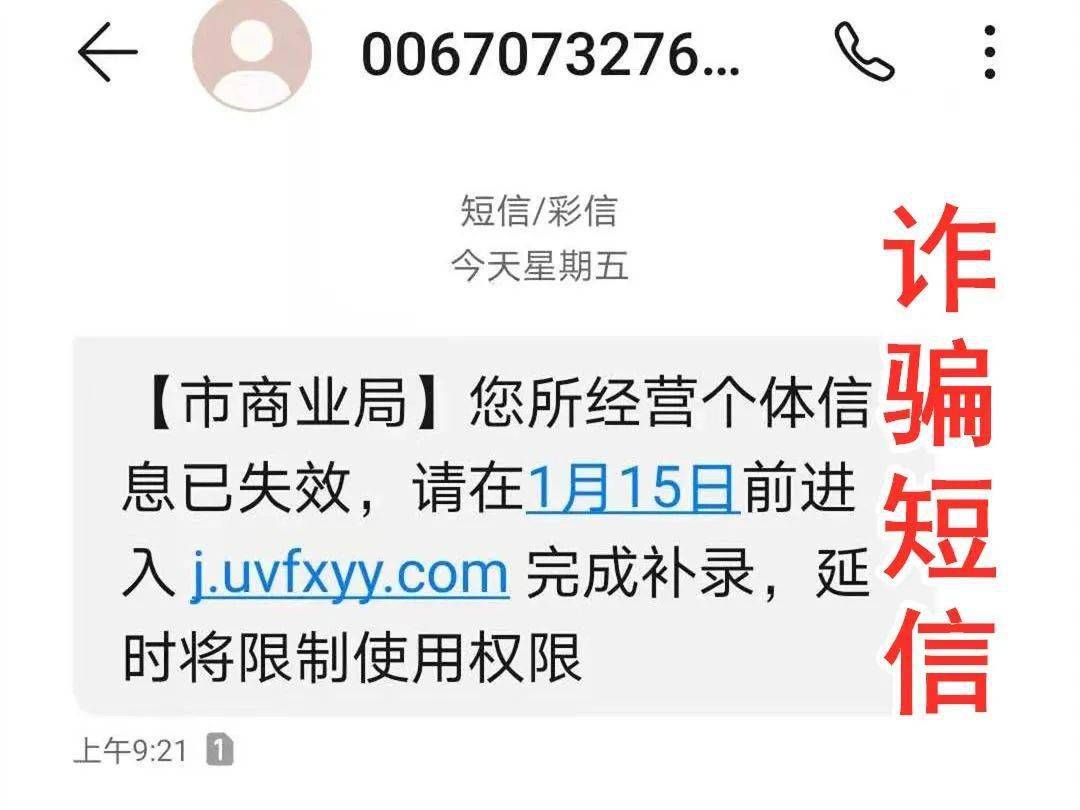The width and height of the screenshot is (1080, 810).
Task: Open the three-dot overflow menu
Action: (989, 52)
